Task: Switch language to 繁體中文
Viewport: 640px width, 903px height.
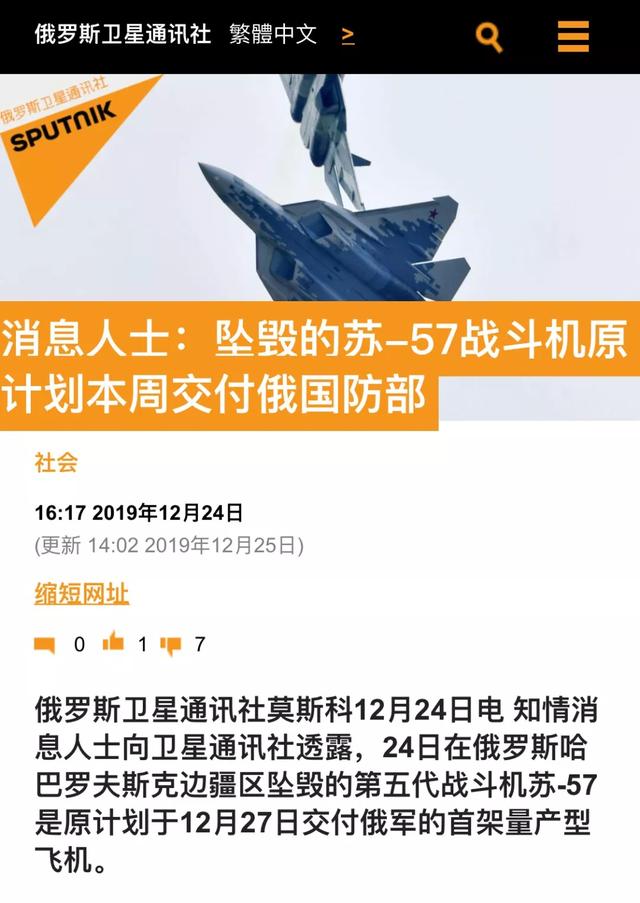Action: (x=272, y=35)
